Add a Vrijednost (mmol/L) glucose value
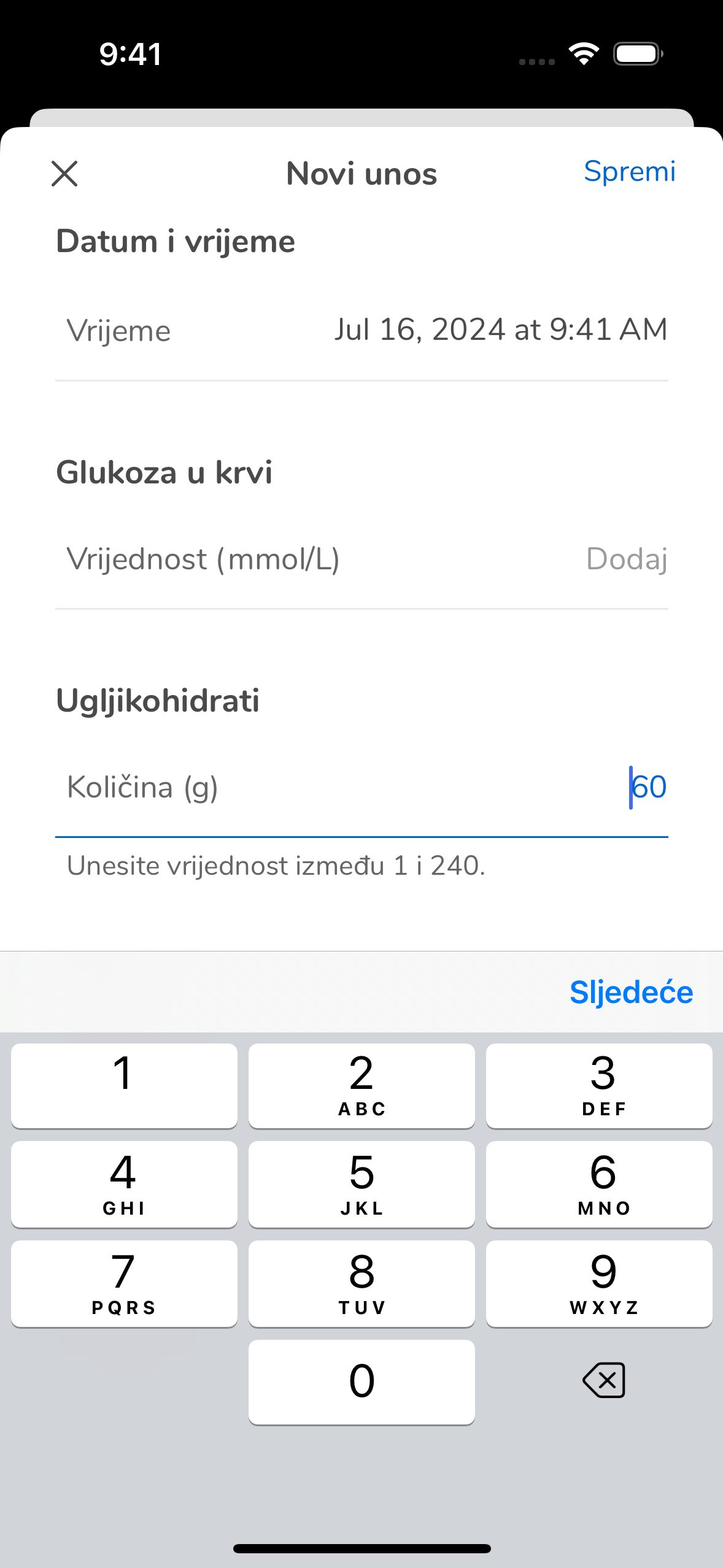 coord(626,559)
